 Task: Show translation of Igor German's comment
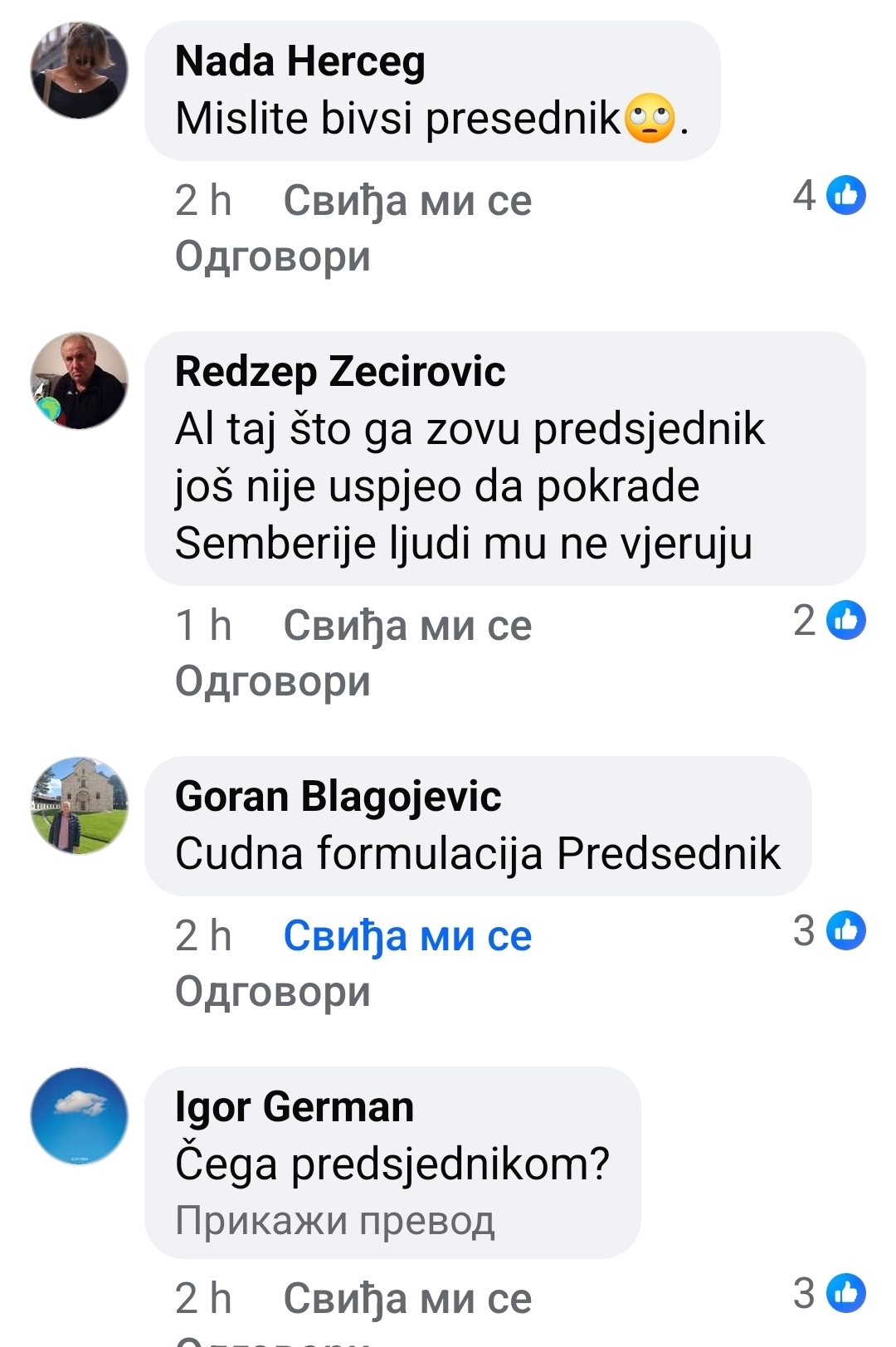tap(335, 1221)
